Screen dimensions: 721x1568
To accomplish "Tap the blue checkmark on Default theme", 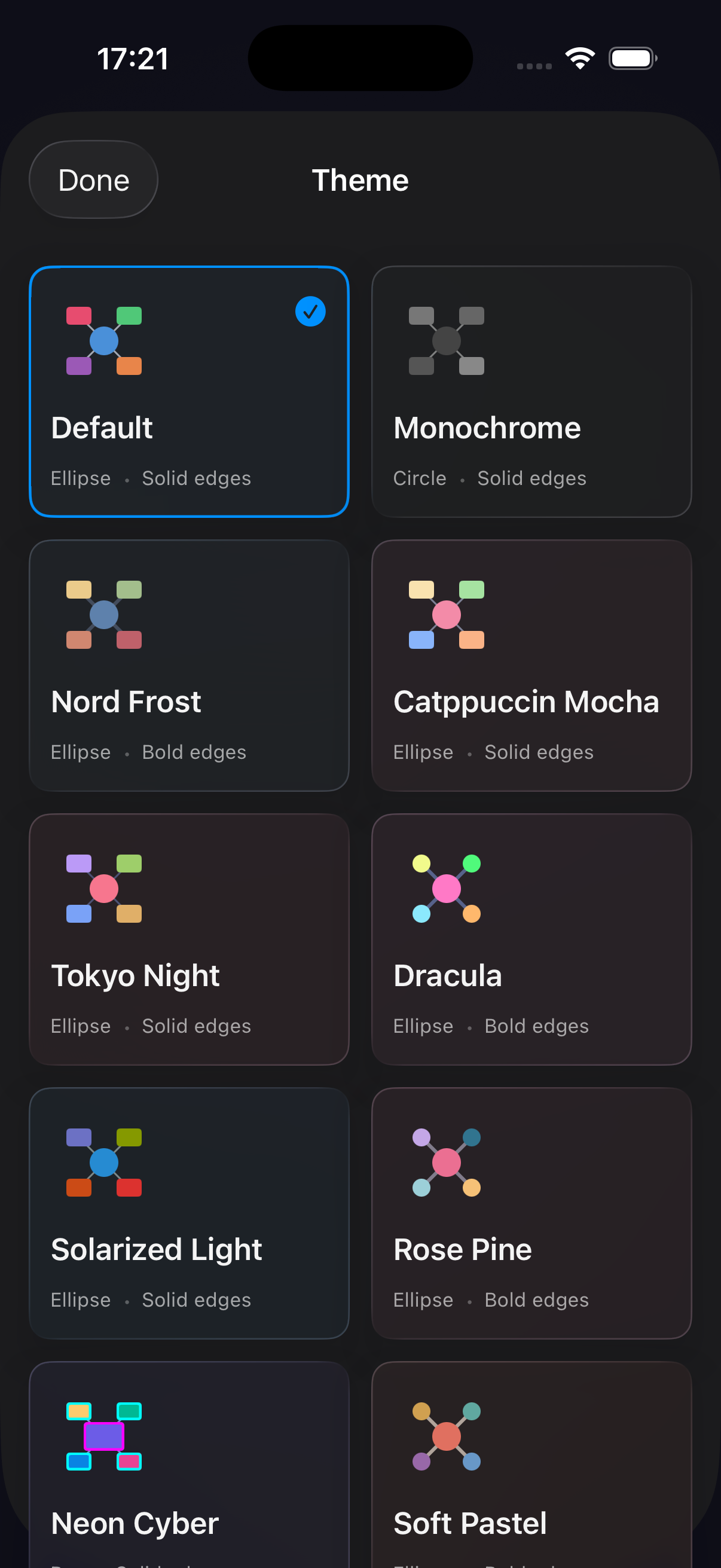I will tap(310, 312).
